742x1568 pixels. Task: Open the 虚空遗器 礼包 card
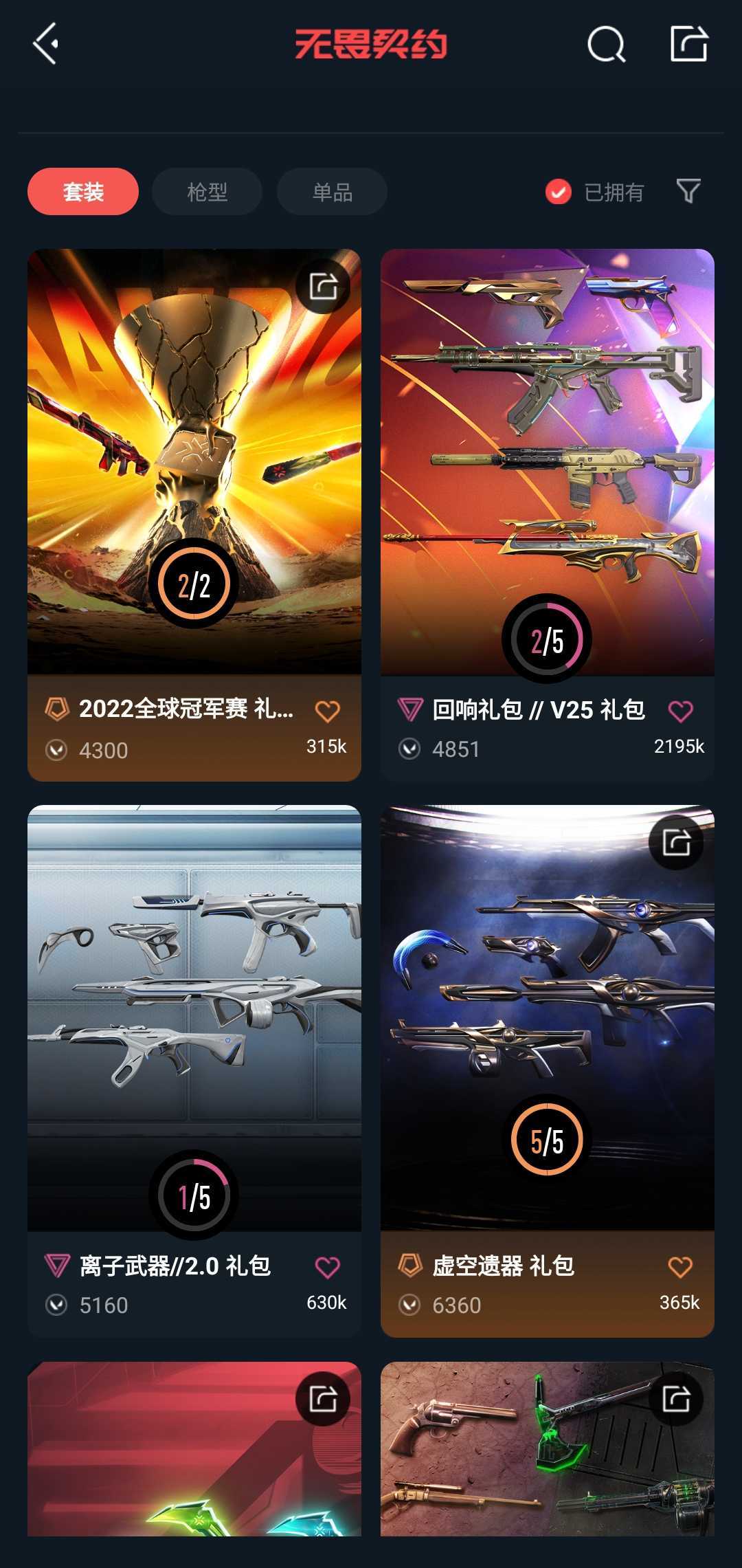pos(548,1071)
